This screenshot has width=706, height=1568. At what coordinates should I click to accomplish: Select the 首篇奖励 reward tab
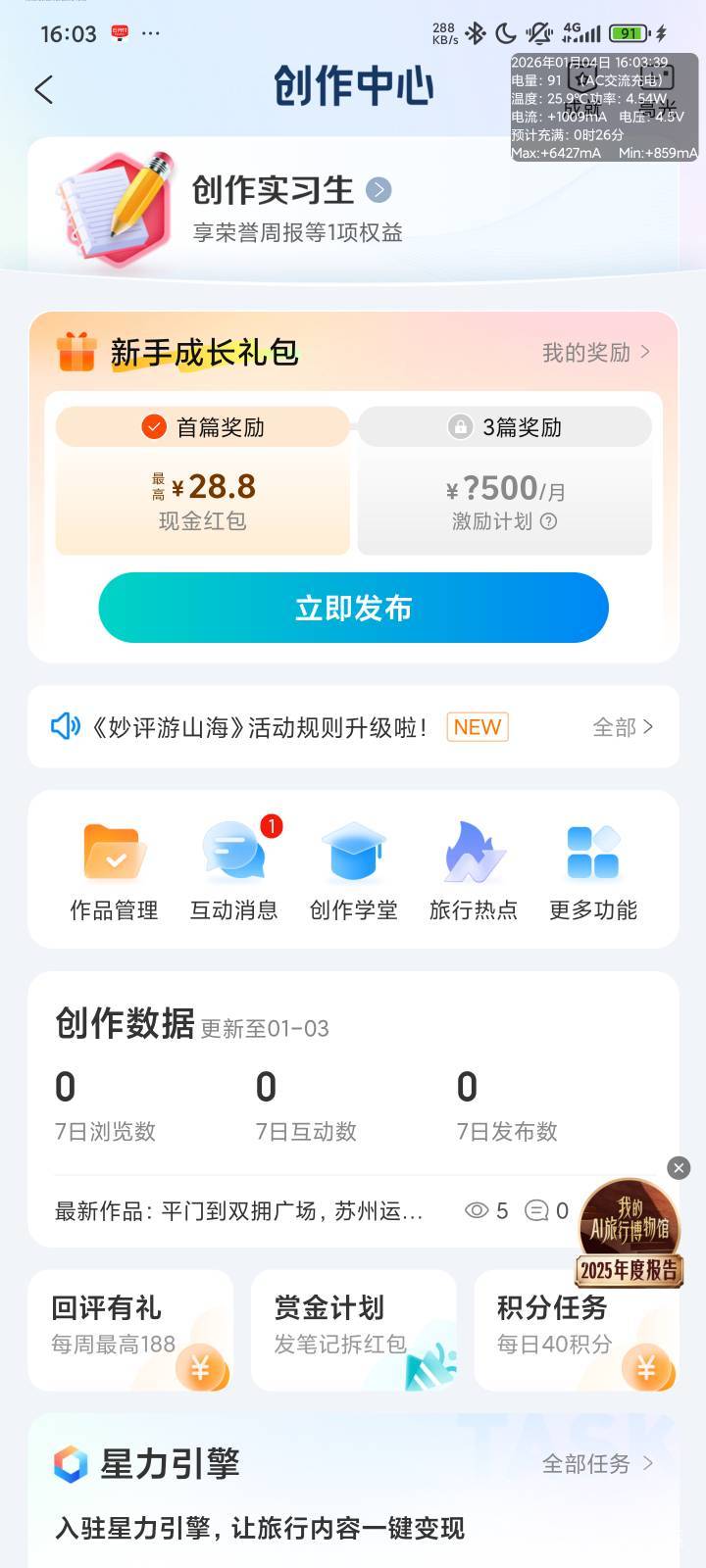tap(203, 427)
